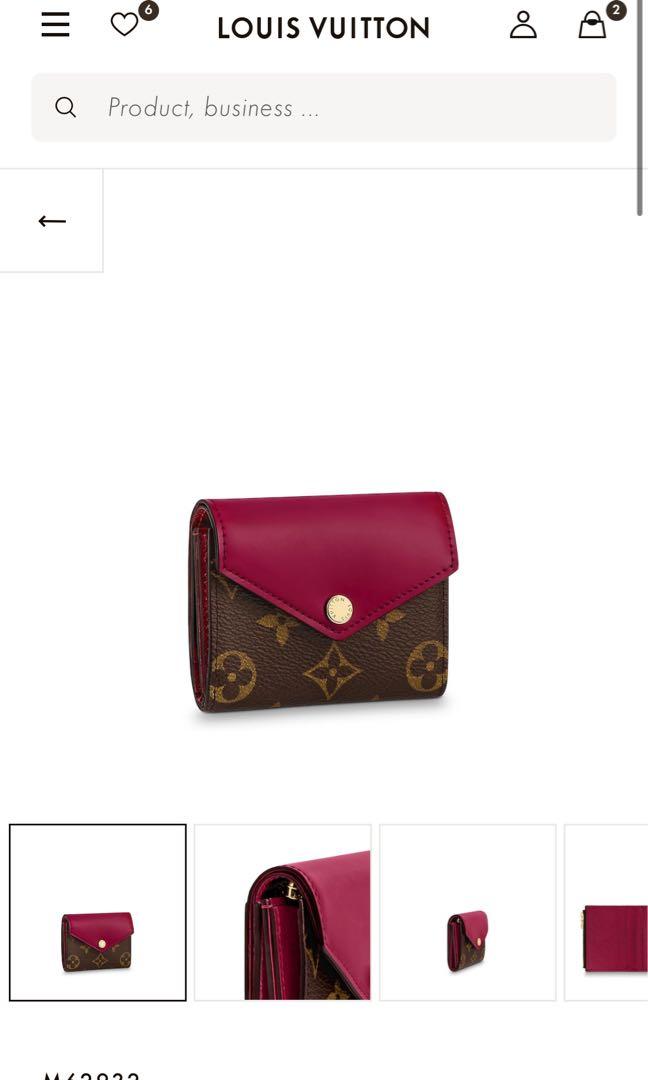Open the account profile icon

523,25
